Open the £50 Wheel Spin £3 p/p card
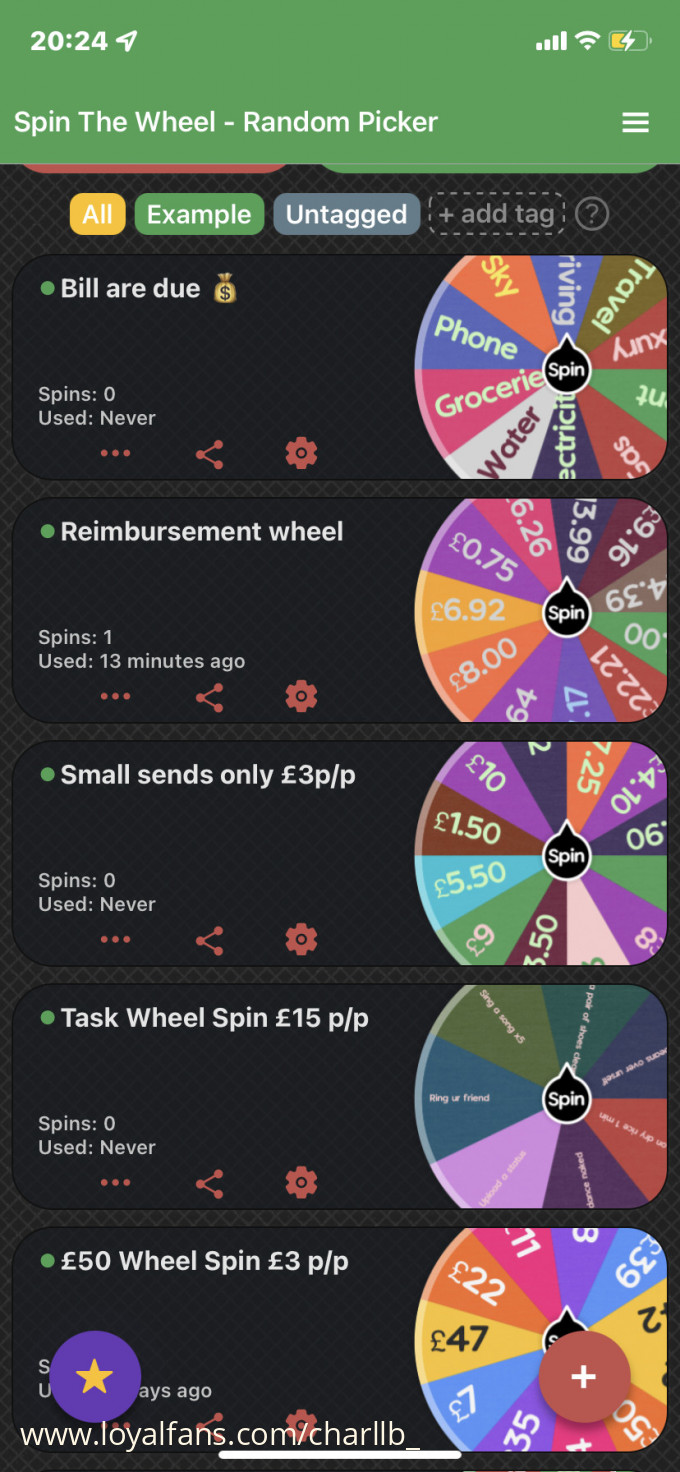This screenshot has height=1472, width=680. (205, 1262)
